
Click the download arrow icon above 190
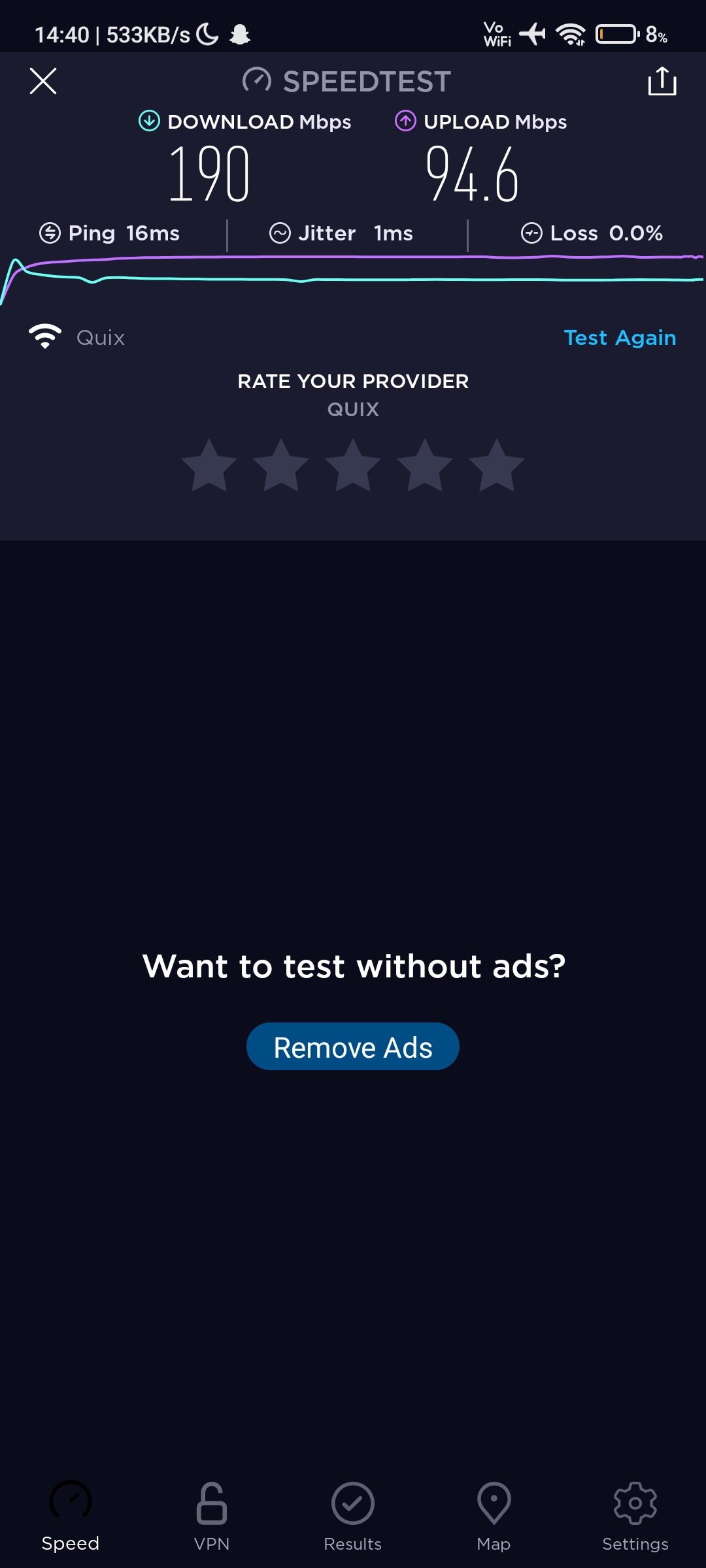(x=149, y=120)
